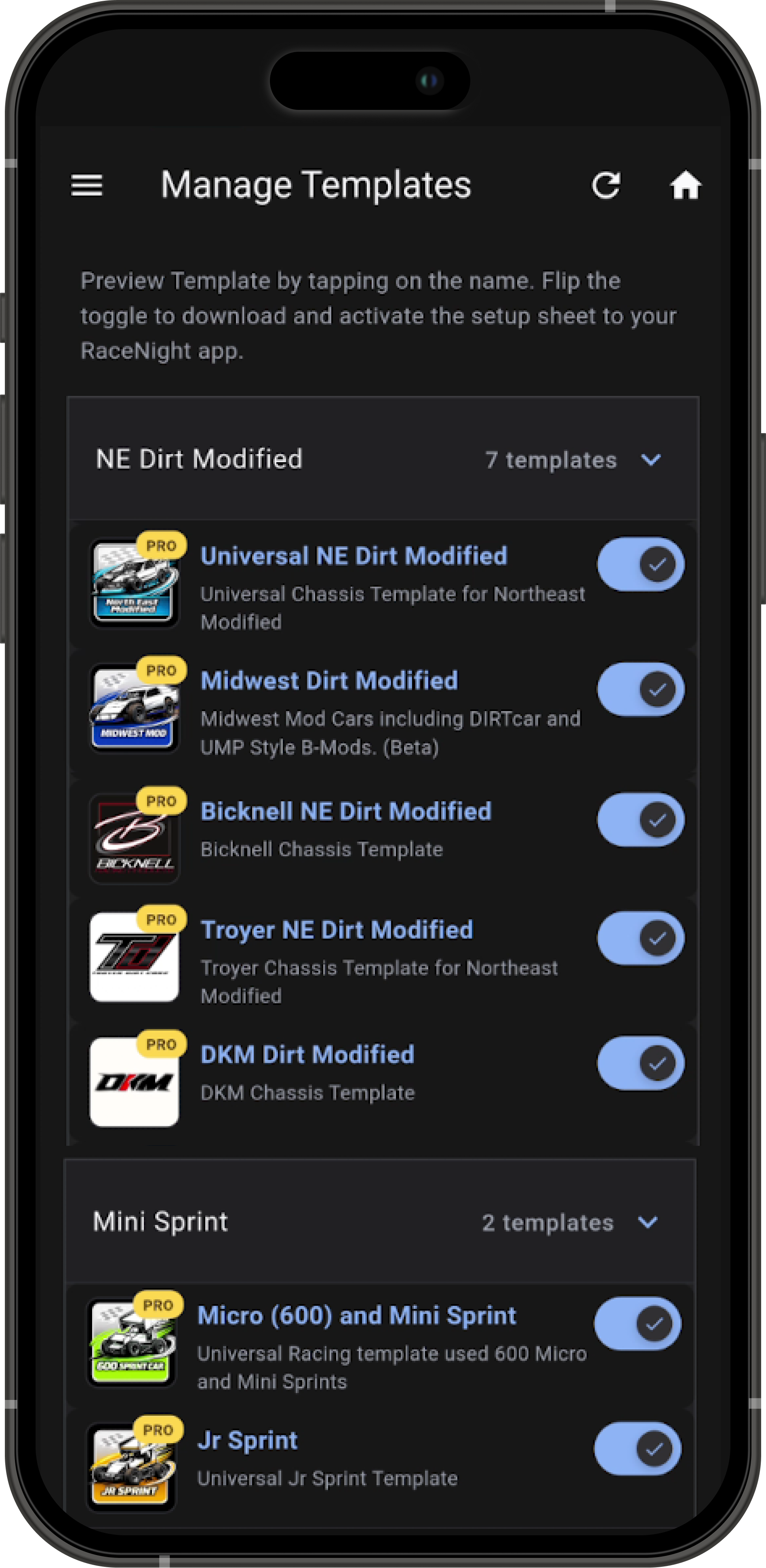
Task: Preview DKM Dirt Modified template
Action: click(x=307, y=1055)
